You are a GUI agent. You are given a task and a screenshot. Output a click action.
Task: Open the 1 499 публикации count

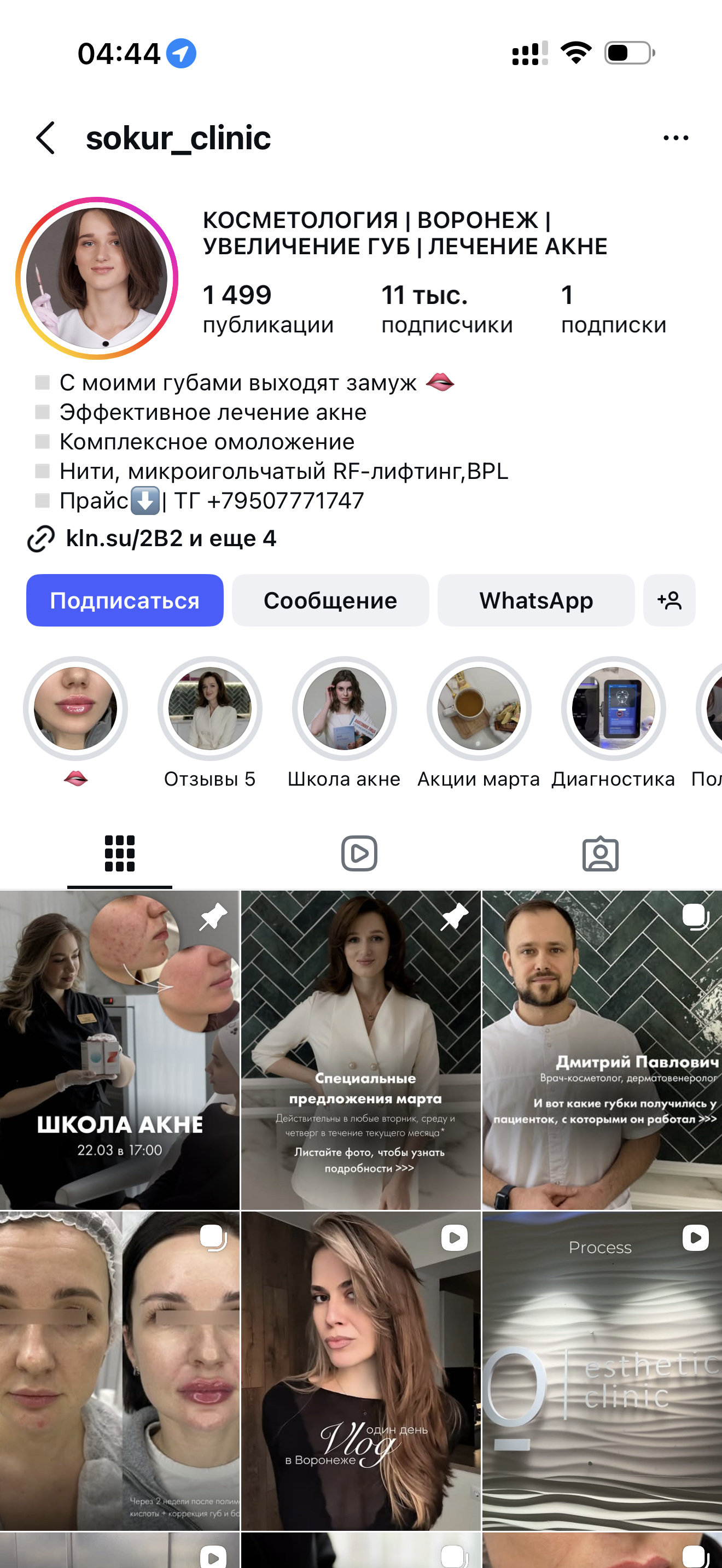pos(268,309)
